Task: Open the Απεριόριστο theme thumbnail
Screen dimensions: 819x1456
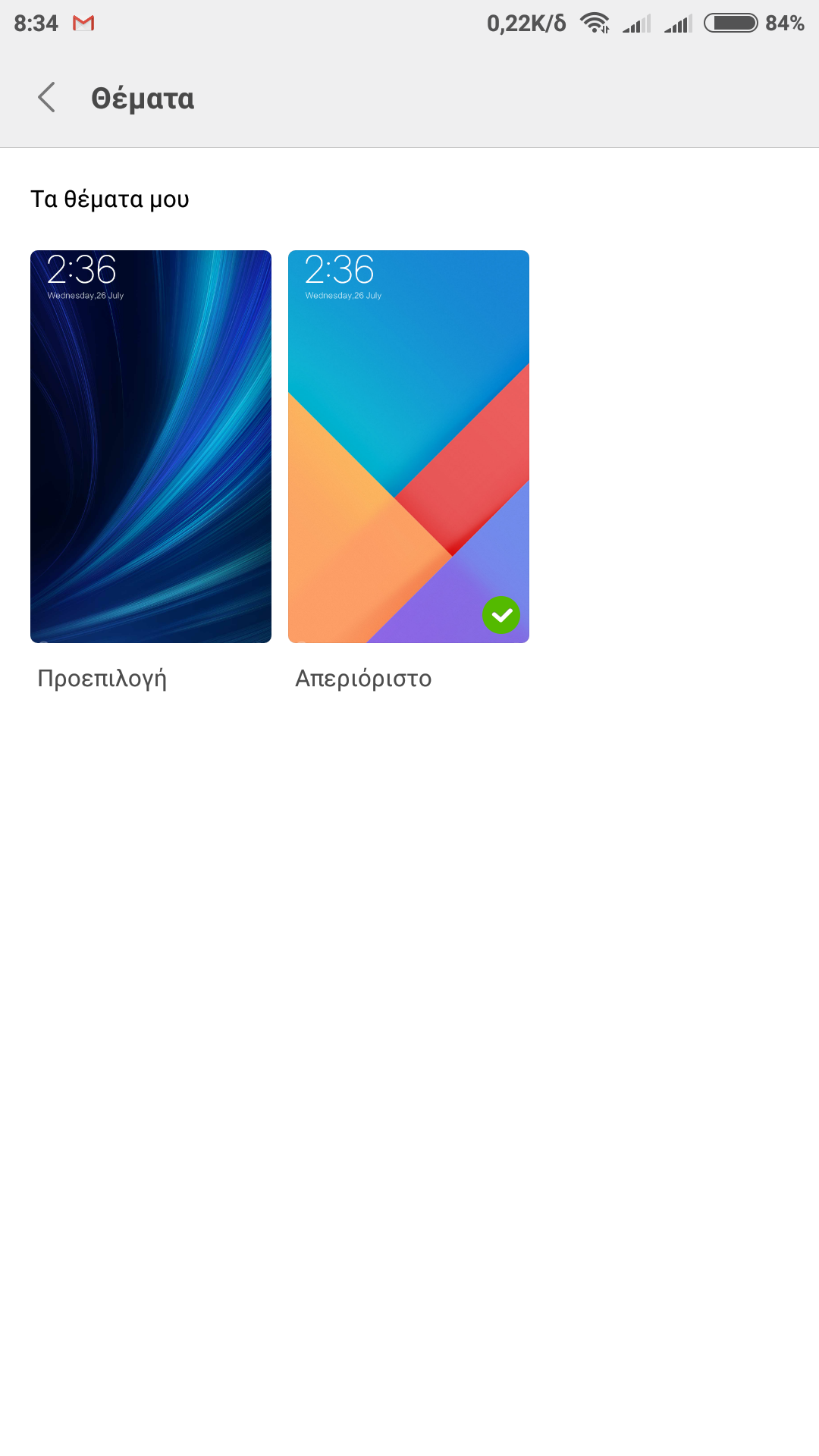Action: click(409, 447)
